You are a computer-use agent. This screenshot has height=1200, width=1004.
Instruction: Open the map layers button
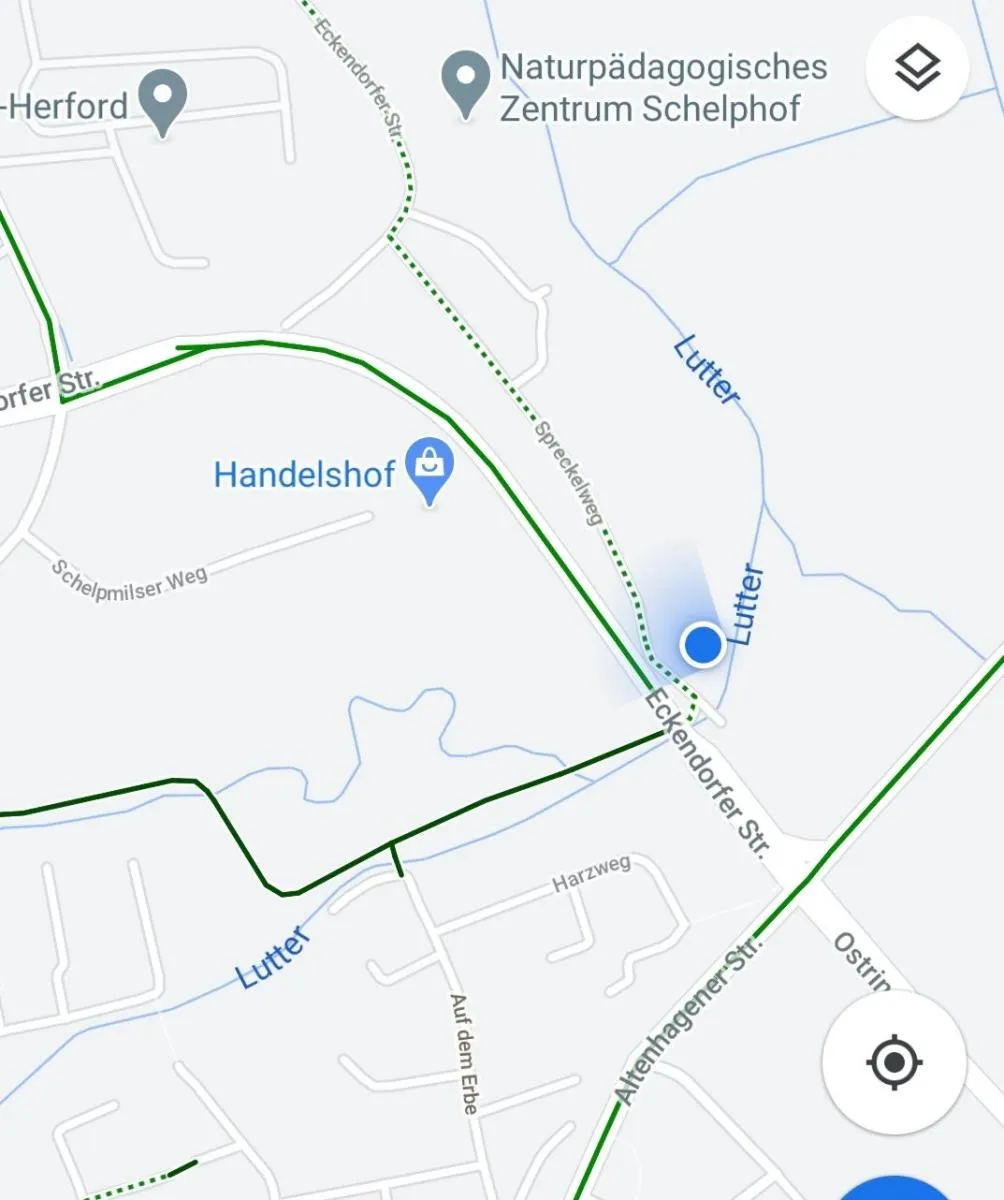pyautogui.click(x=917, y=69)
